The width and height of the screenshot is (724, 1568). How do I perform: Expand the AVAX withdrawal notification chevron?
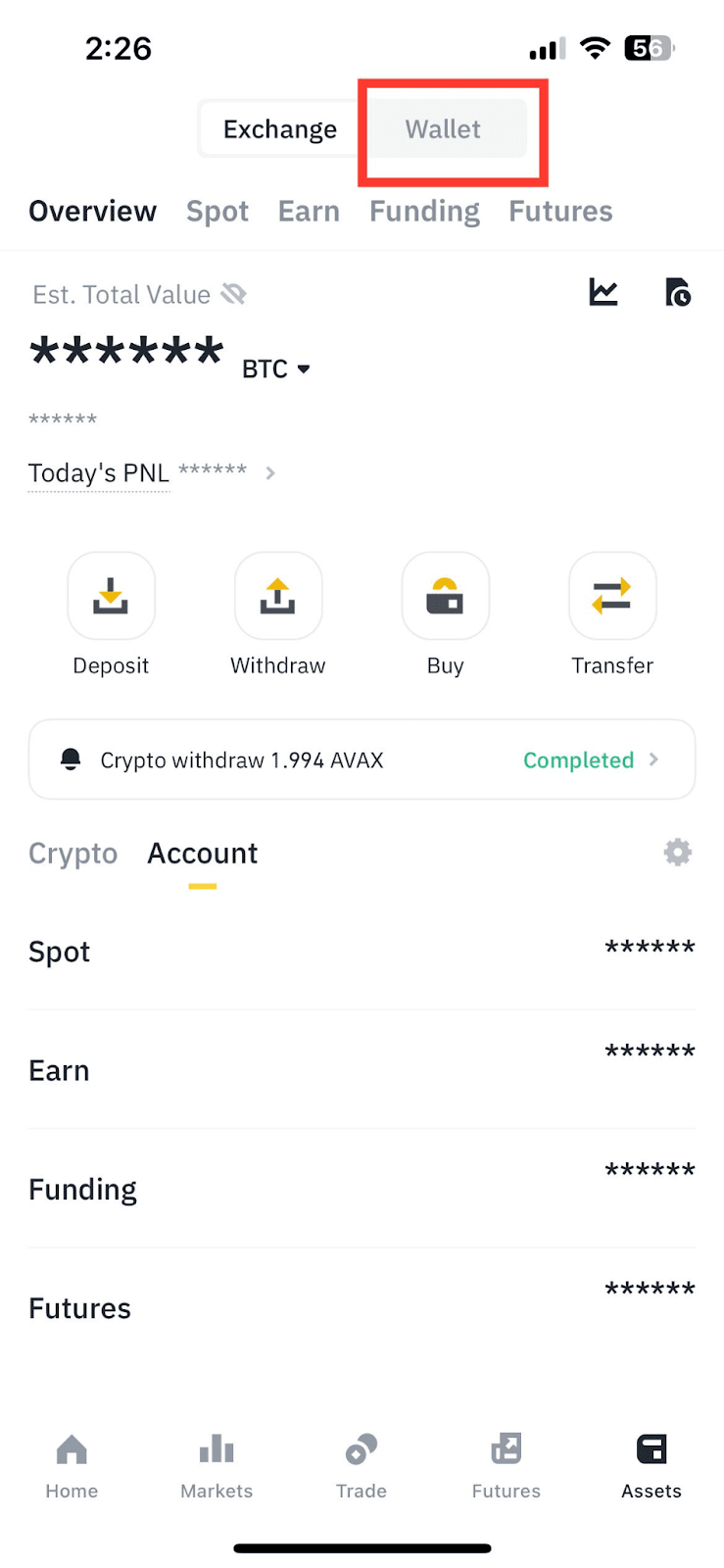click(657, 759)
